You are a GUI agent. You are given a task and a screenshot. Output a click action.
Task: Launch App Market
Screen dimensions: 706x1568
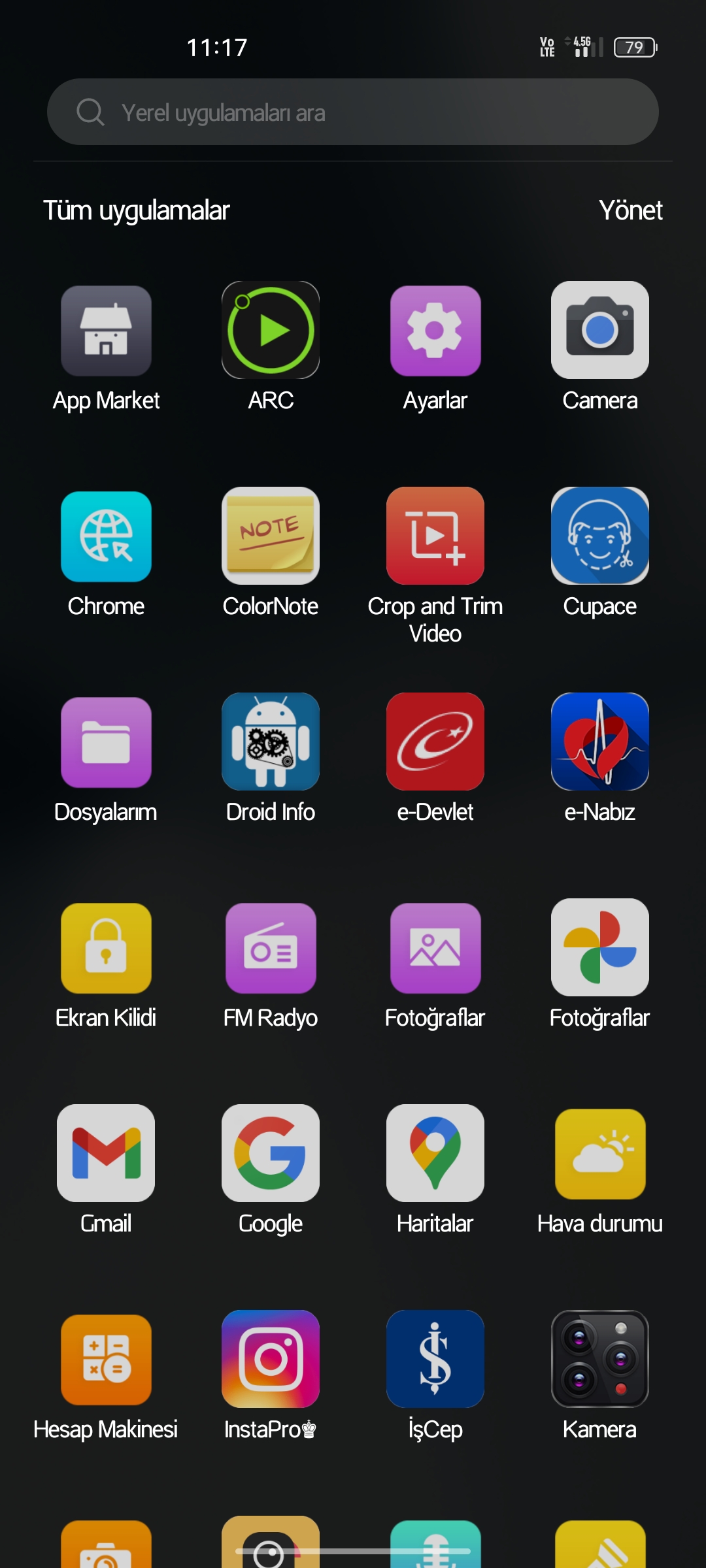(106, 331)
